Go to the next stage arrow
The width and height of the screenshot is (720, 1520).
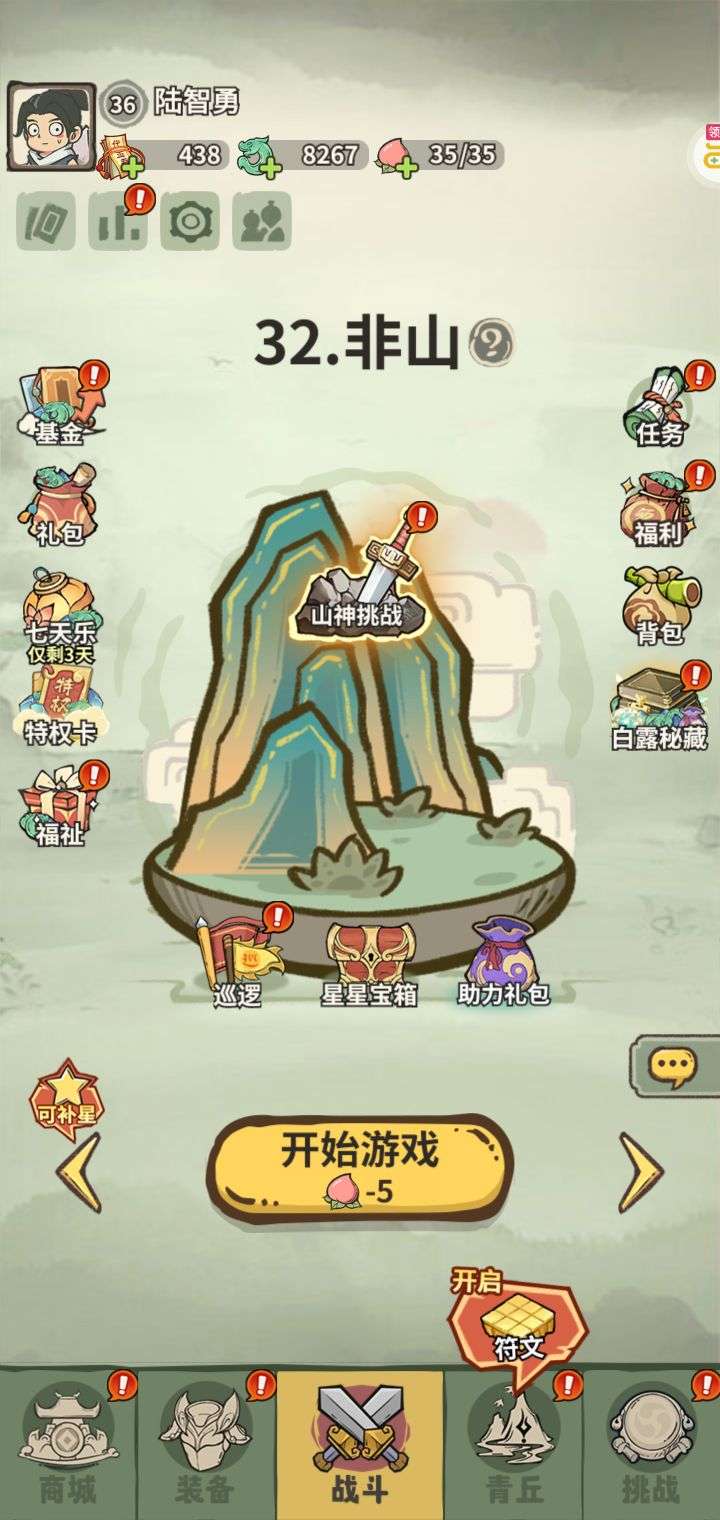point(641,1172)
